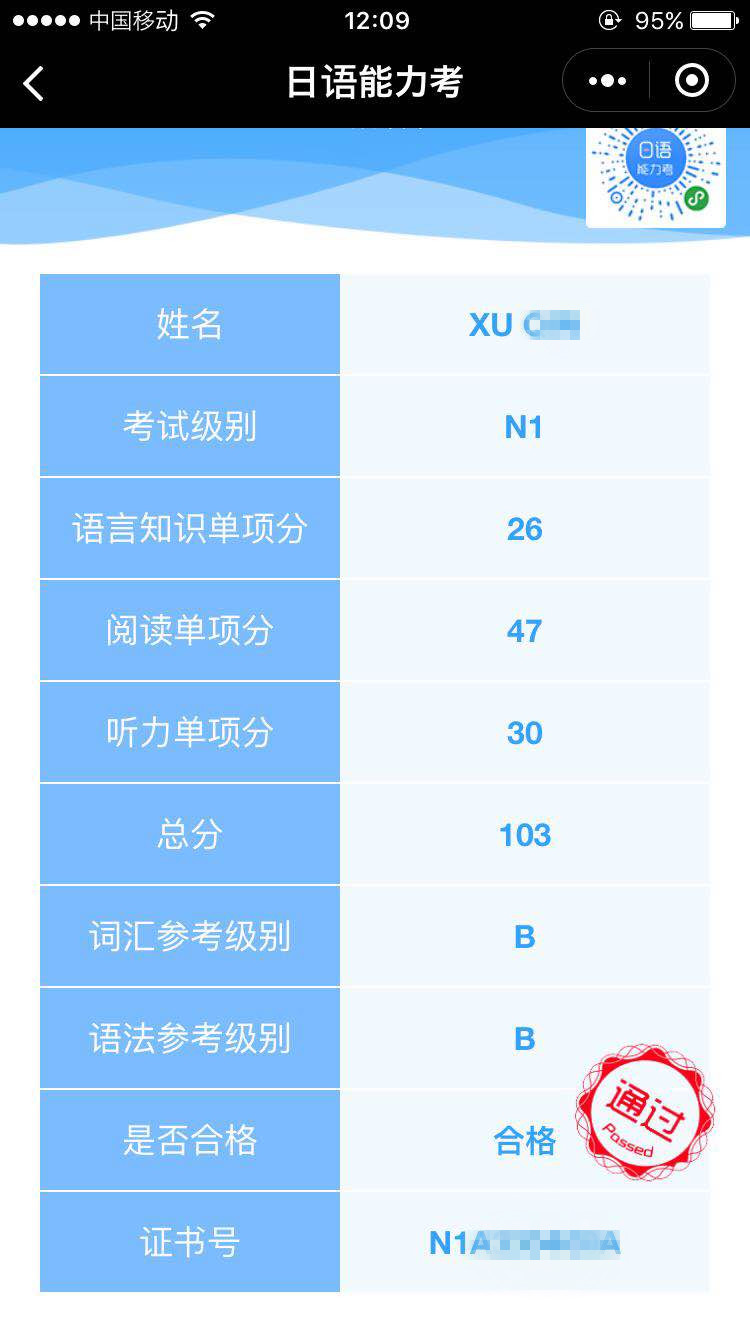The height and width of the screenshot is (1334, 750).
Task: Go back using the header arrow
Action: (34, 83)
